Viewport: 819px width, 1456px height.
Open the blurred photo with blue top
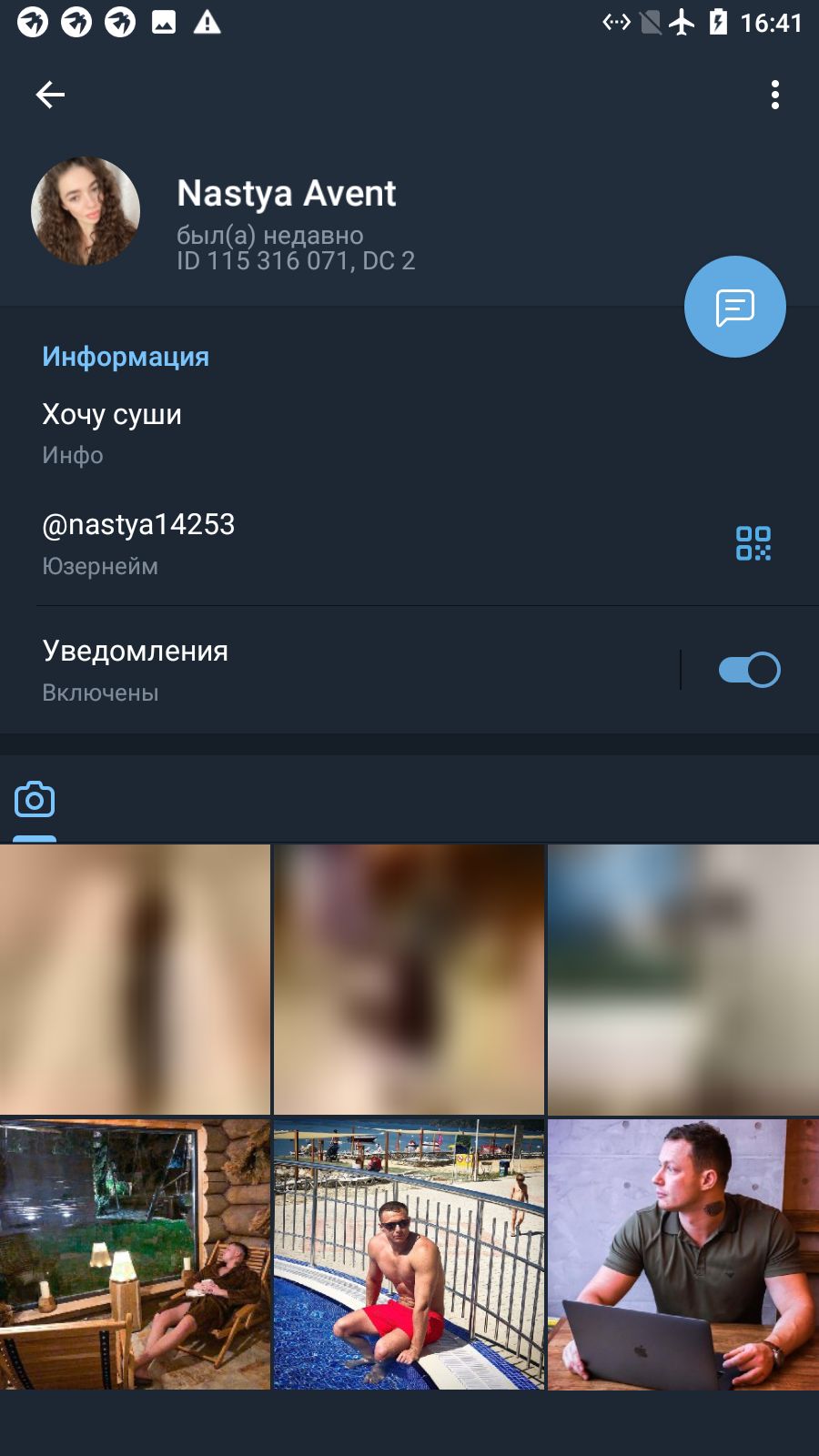(x=683, y=979)
